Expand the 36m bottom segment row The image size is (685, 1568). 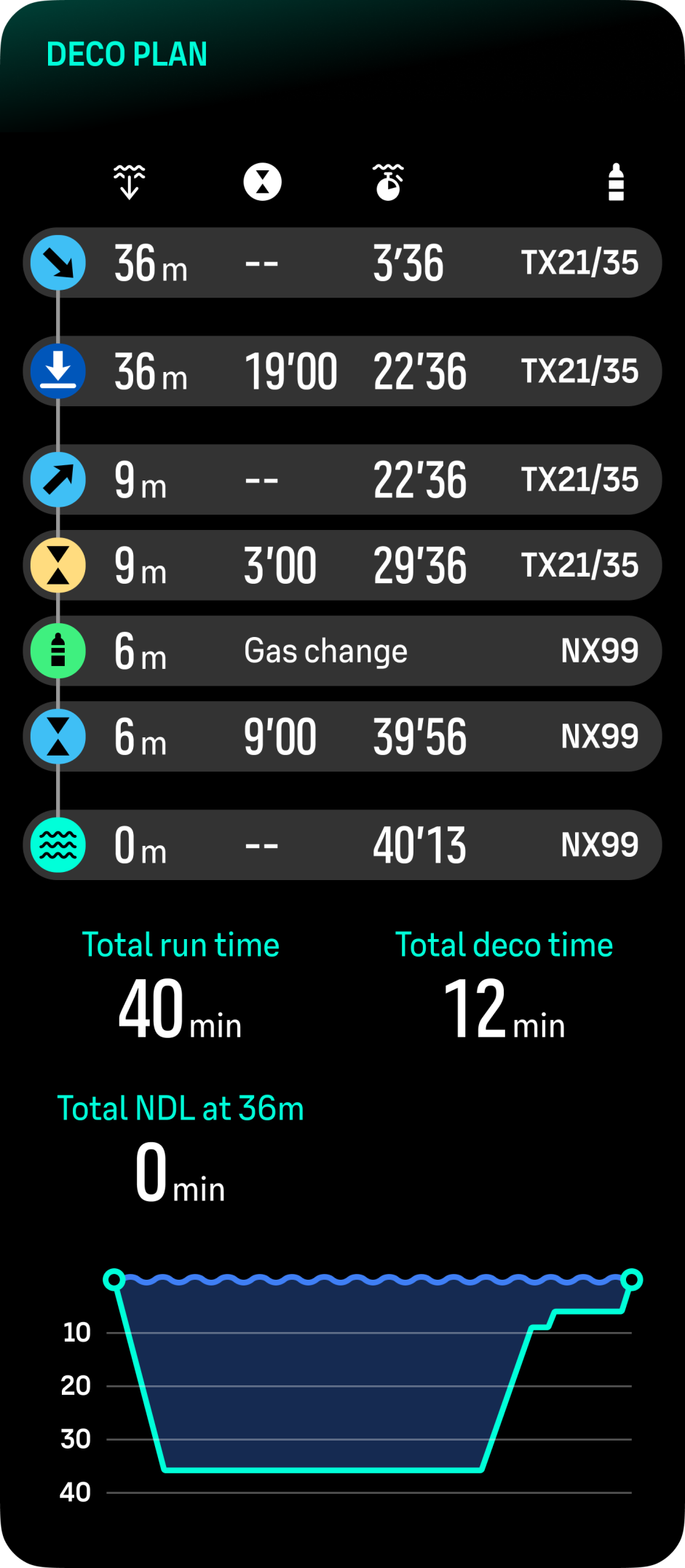click(342, 371)
